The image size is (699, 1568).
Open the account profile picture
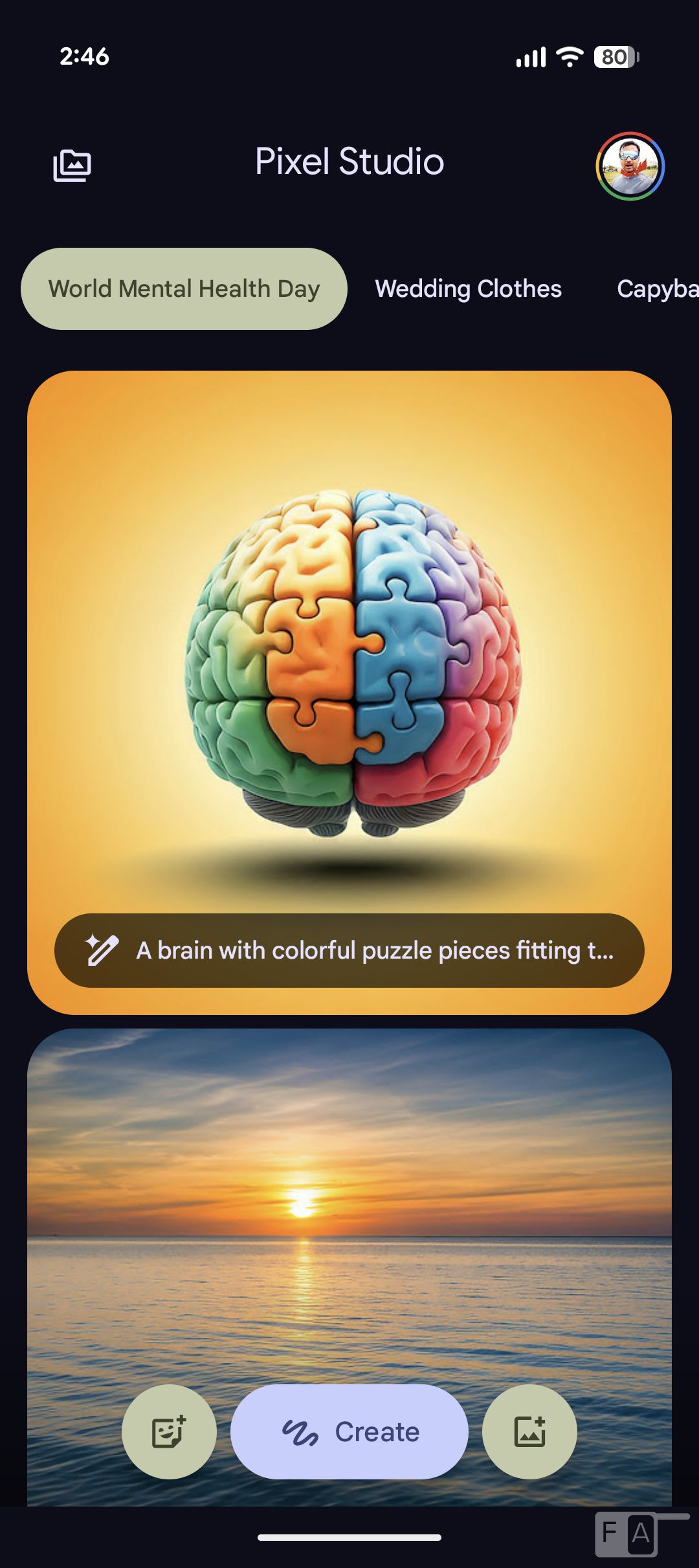pos(630,166)
